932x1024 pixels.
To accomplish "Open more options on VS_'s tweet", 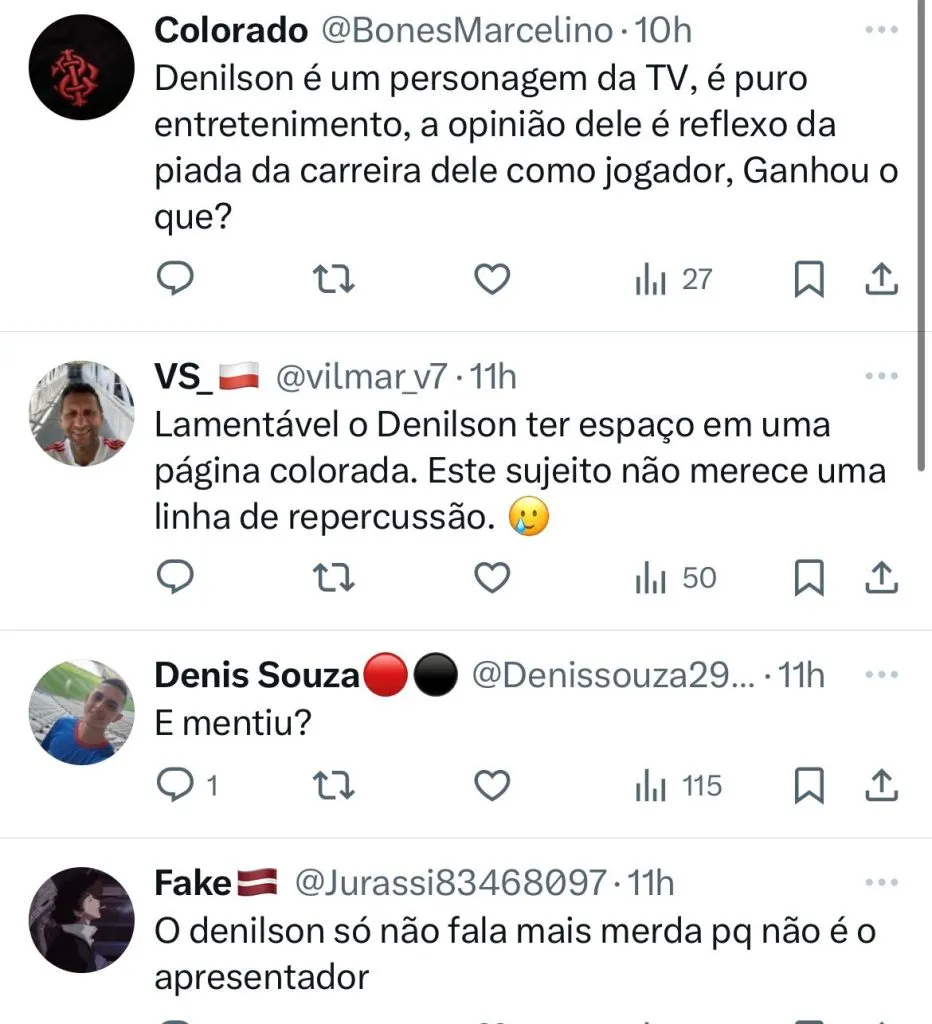I will tap(881, 377).
